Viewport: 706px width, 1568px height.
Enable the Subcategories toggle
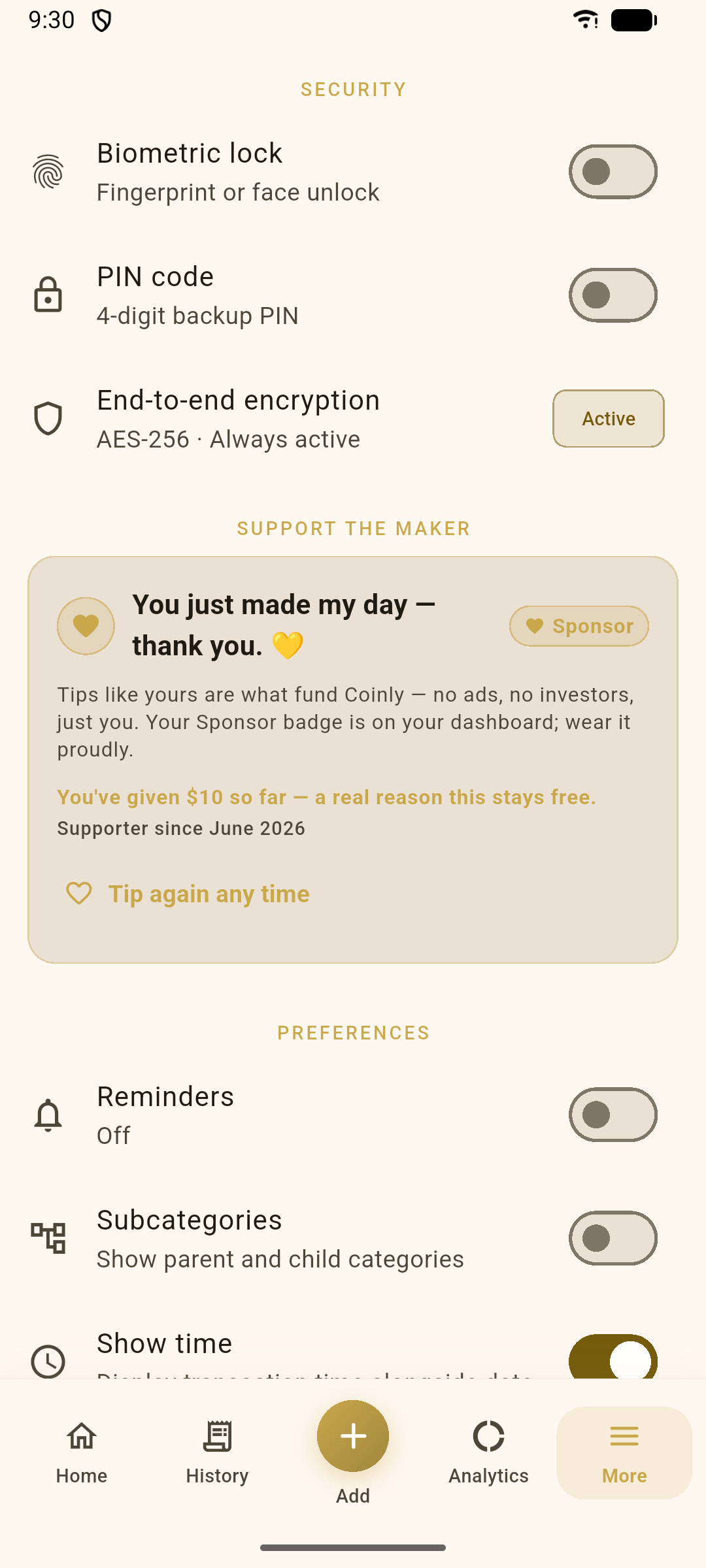coord(613,1238)
